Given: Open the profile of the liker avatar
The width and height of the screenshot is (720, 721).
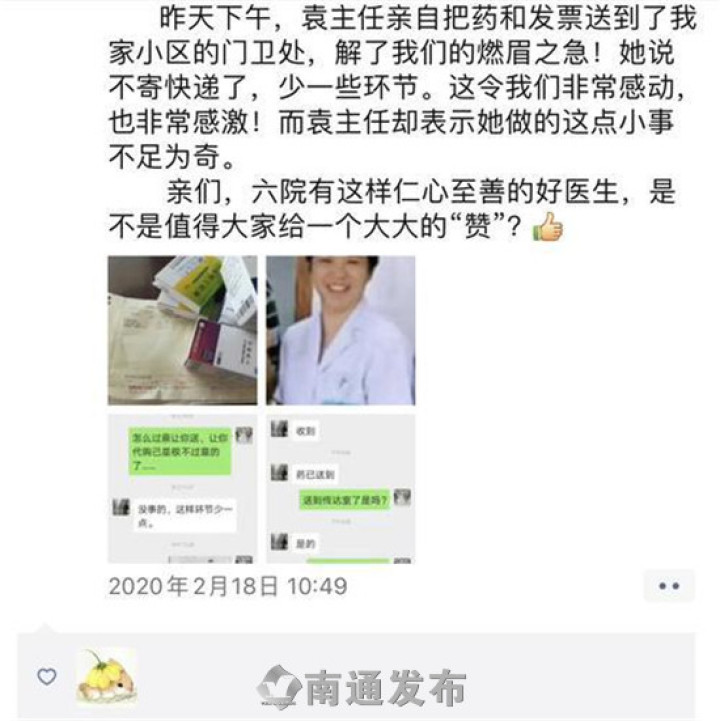Looking at the screenshot, I should (106, 677).
